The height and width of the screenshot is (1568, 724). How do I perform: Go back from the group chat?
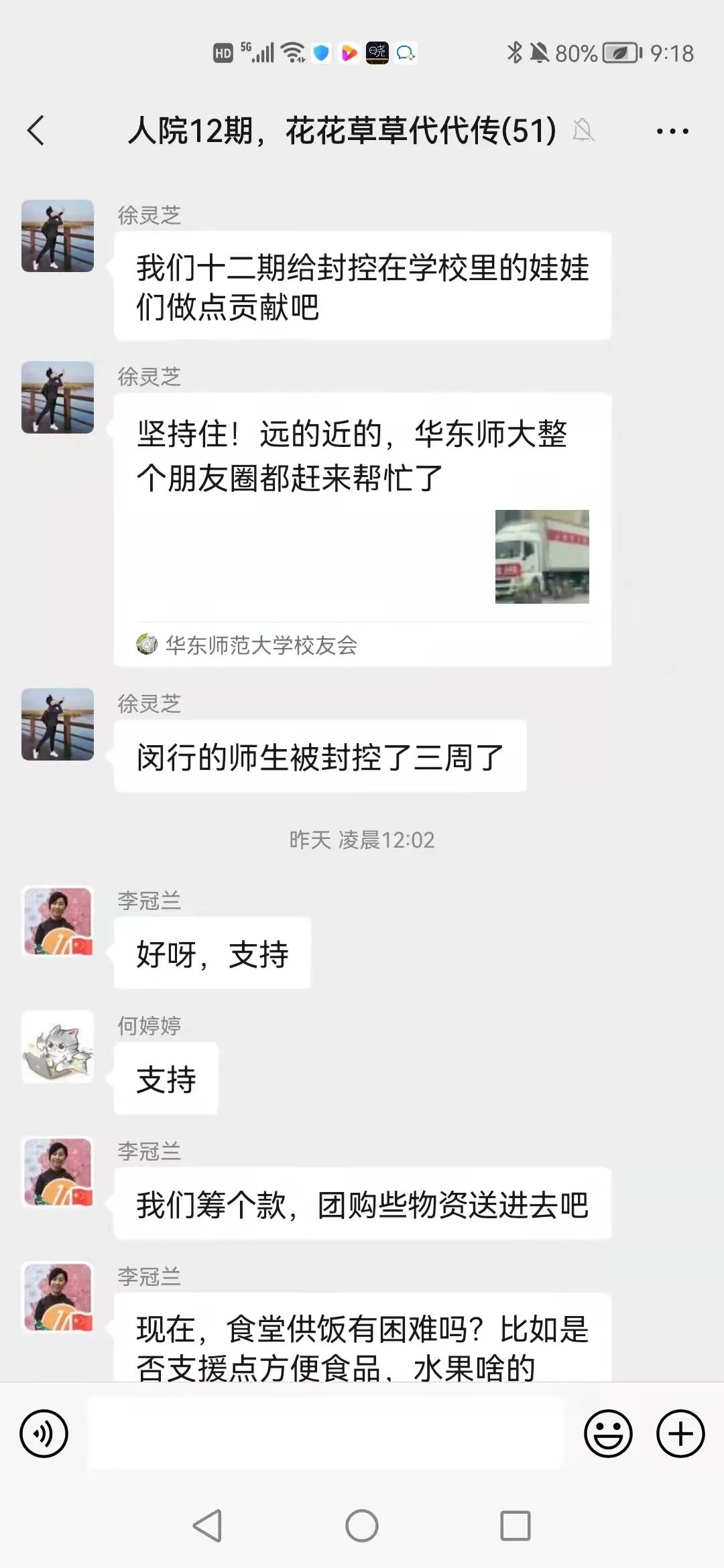coord(36,130)
